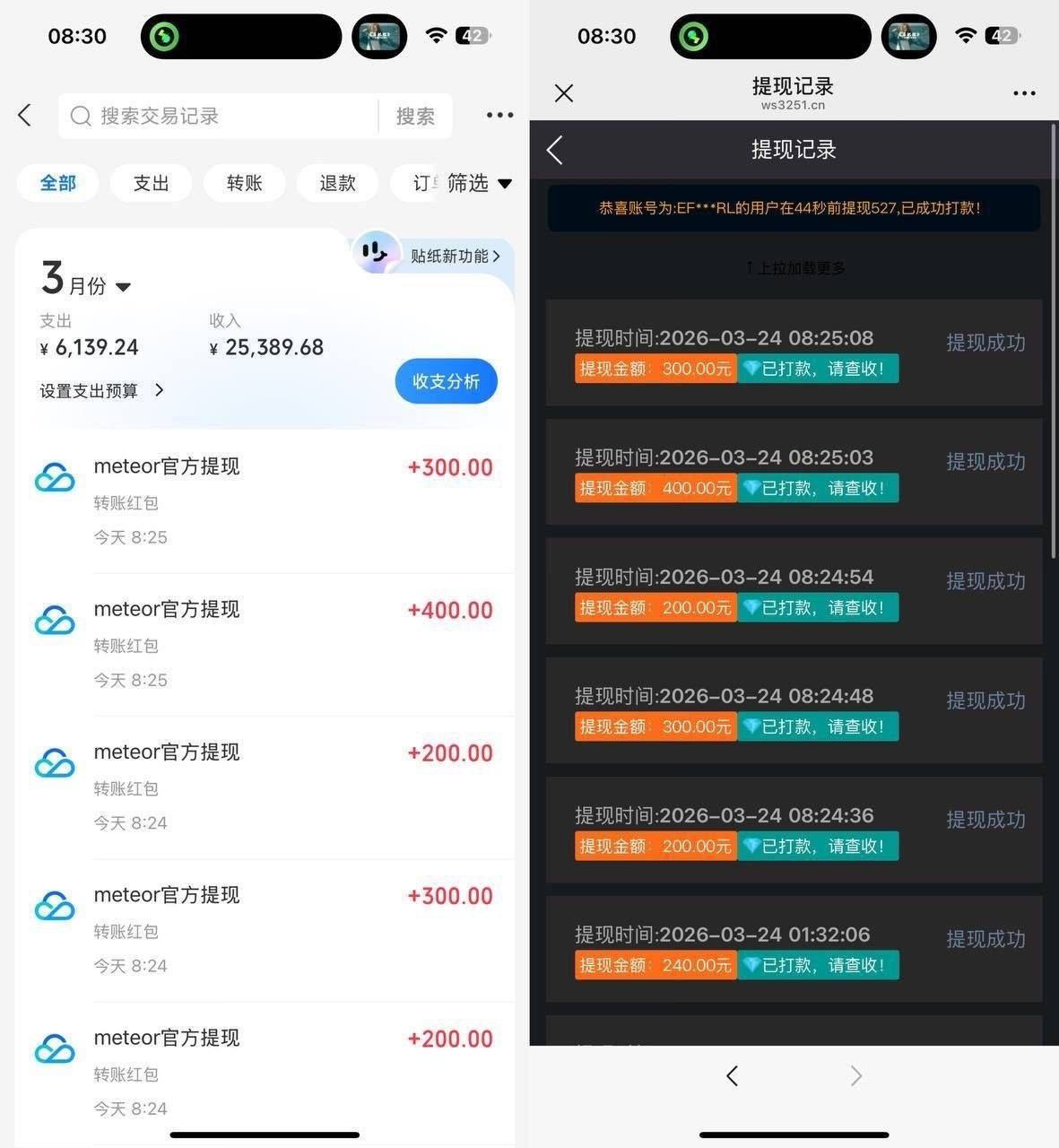
Task: Open the 3月份 month dropdown
Action: [123, 286]
